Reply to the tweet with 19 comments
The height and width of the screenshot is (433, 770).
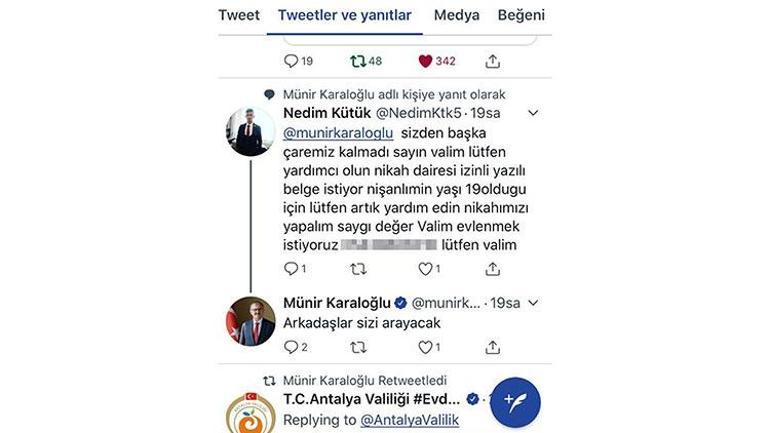tap(291, 61)
